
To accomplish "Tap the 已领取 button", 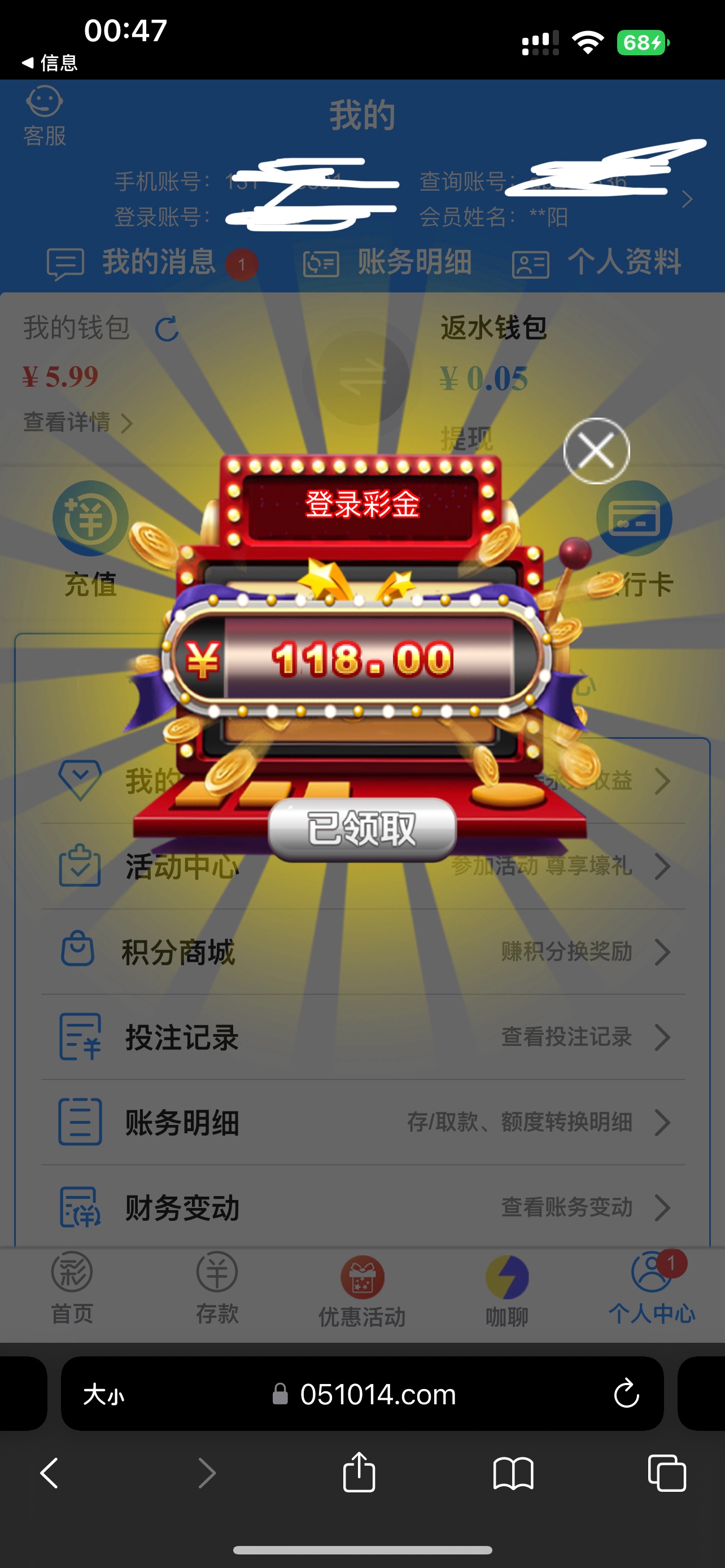I will 362,829.
